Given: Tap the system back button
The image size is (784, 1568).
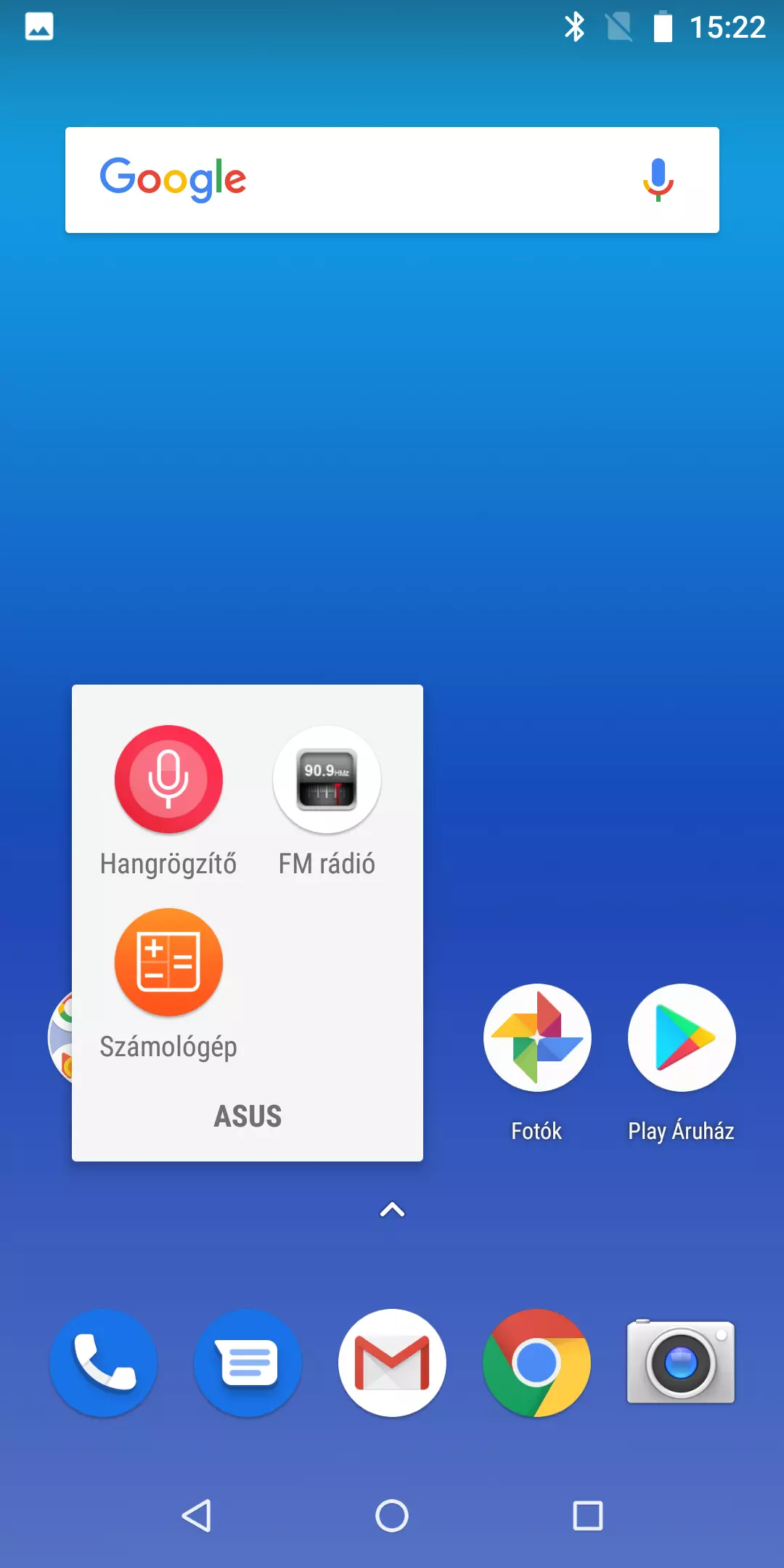Looking at the screenshot, I should pyautogui.click(x=196, y=1516).
